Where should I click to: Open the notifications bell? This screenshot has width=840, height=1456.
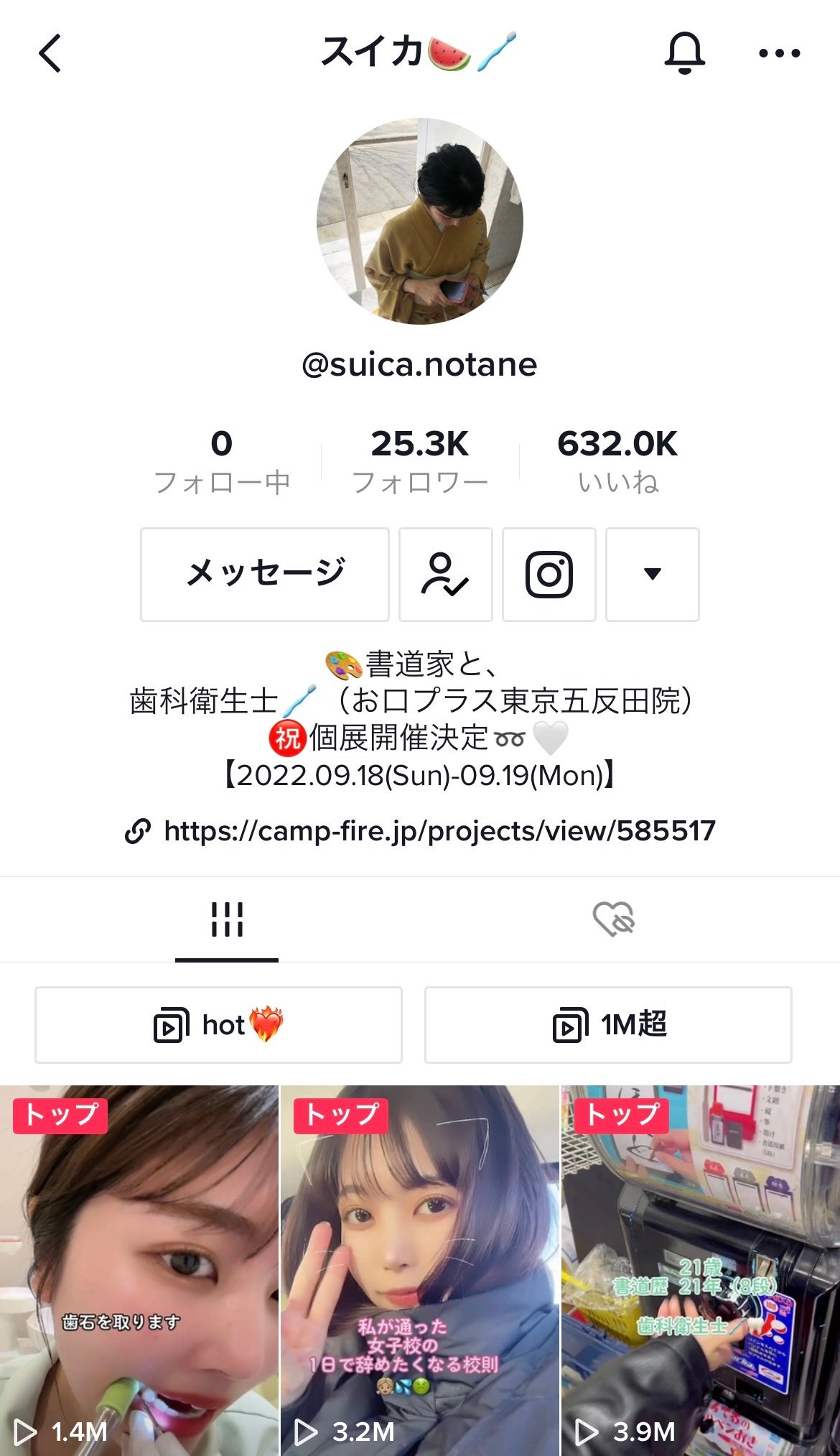pyautogui.click(x=684, y=53)
